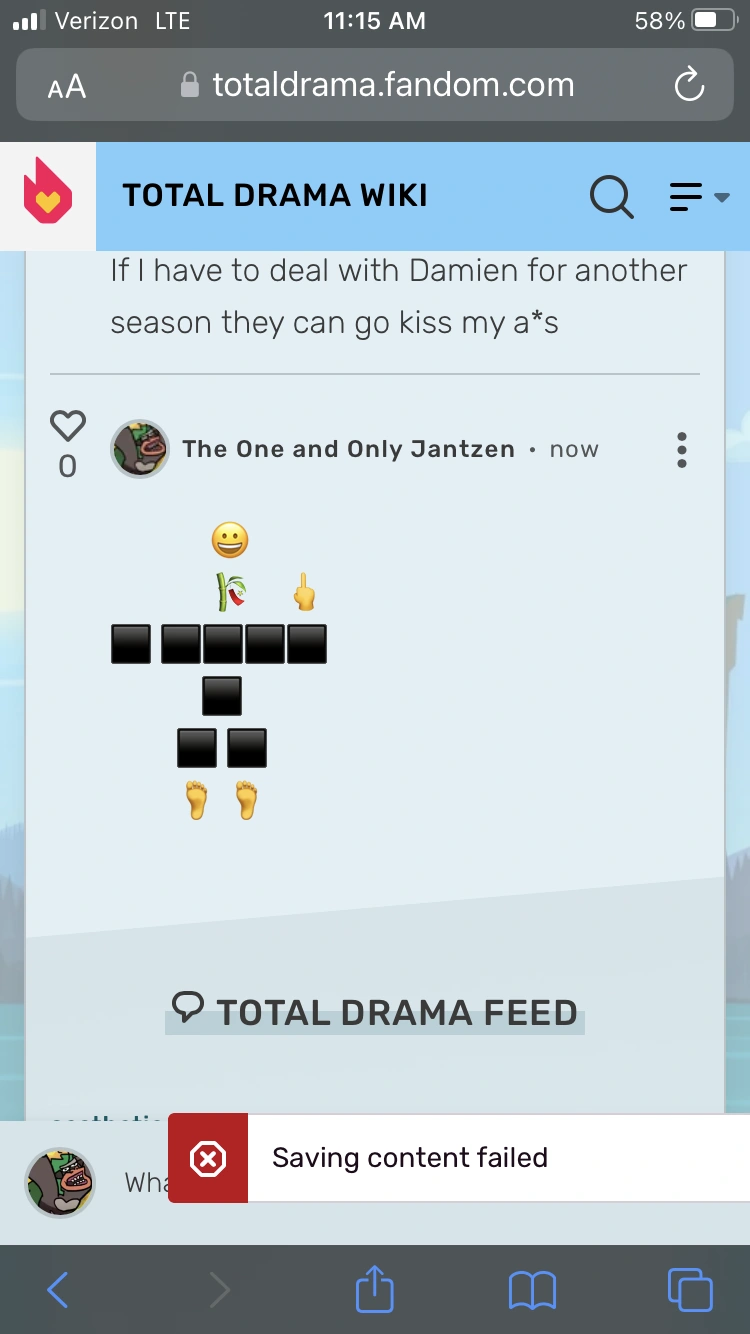Reload the totaldrama.fandom.com page
750x1334 pixels.
click(x=688, y=85)
